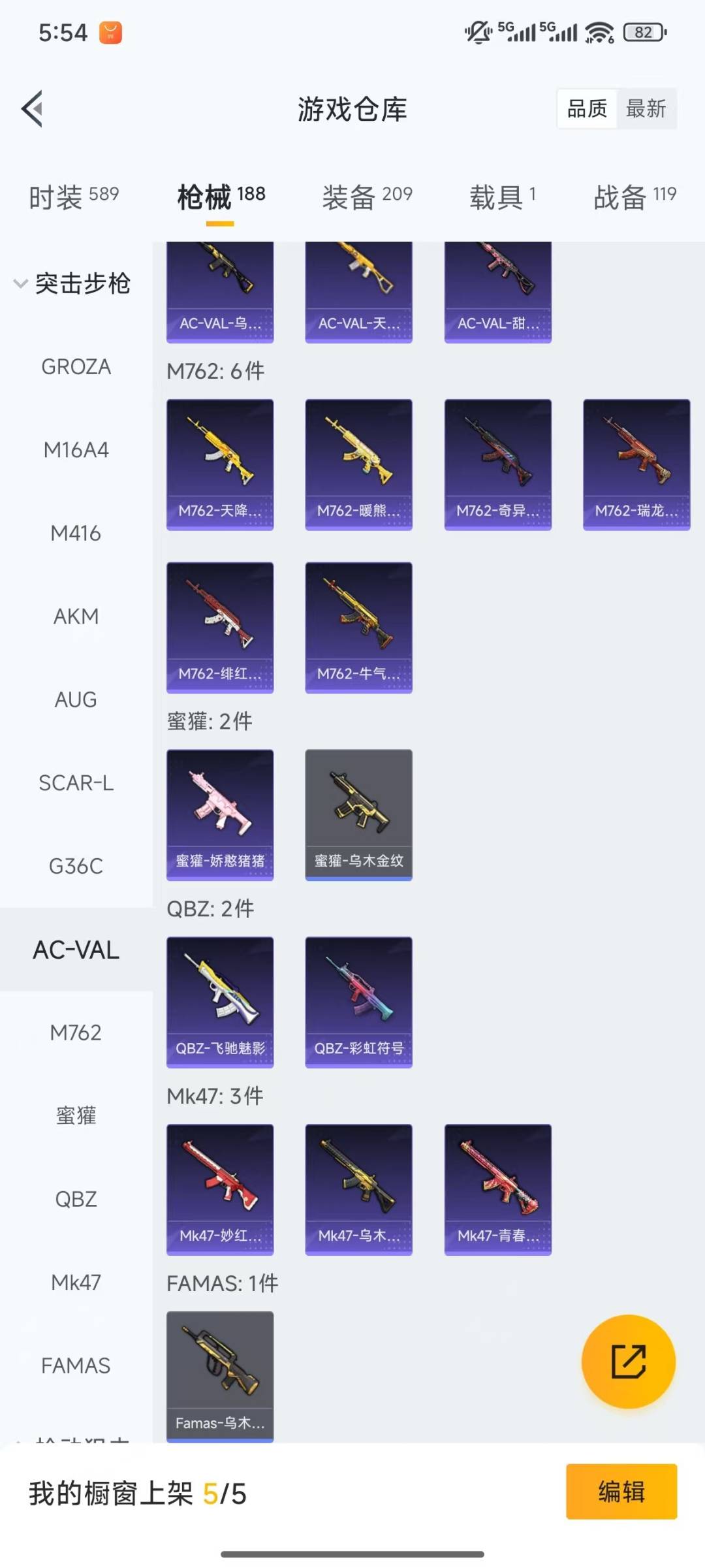Open the 载具 tab
This screenshot has width=705, height=1568.
[x=502, y=196]
